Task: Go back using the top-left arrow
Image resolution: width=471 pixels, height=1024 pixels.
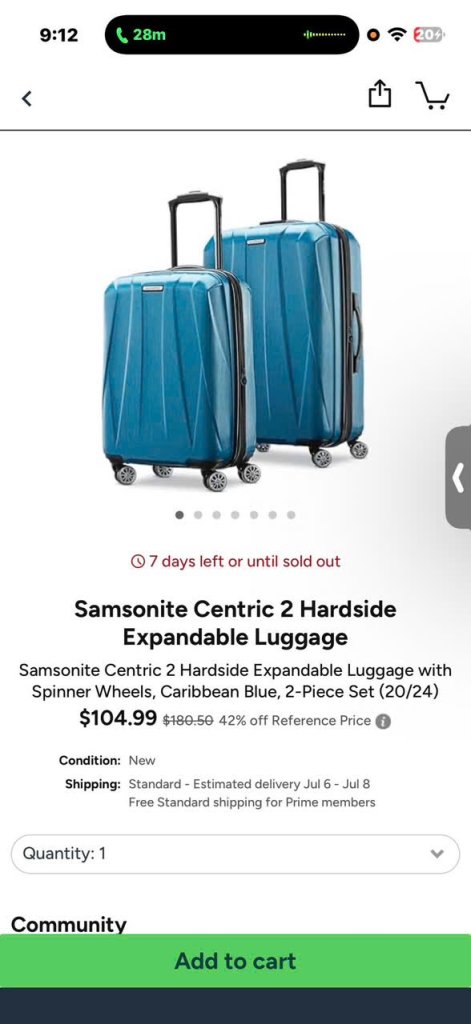Action: [26, 99]
